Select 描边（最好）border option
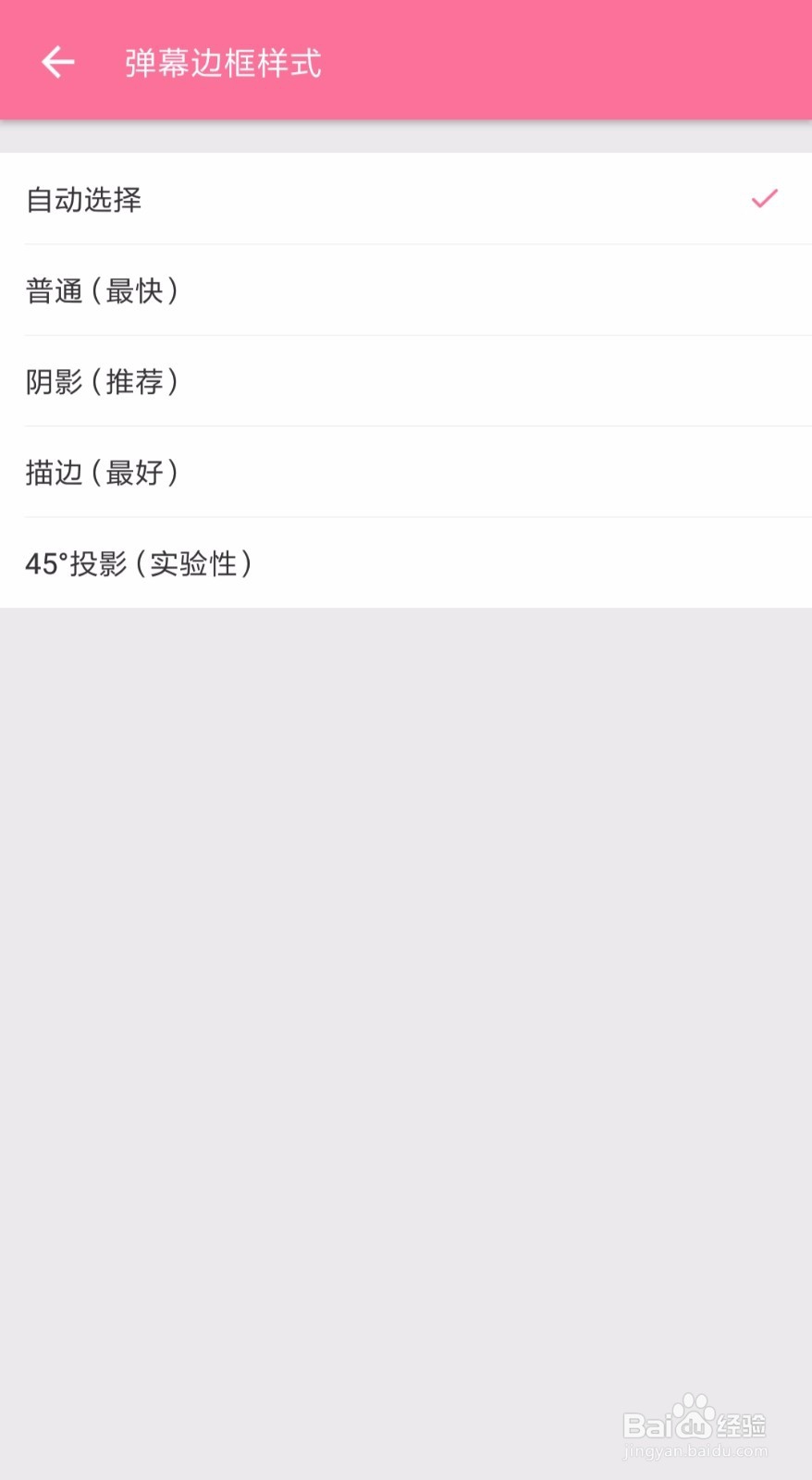 (407, 472)
